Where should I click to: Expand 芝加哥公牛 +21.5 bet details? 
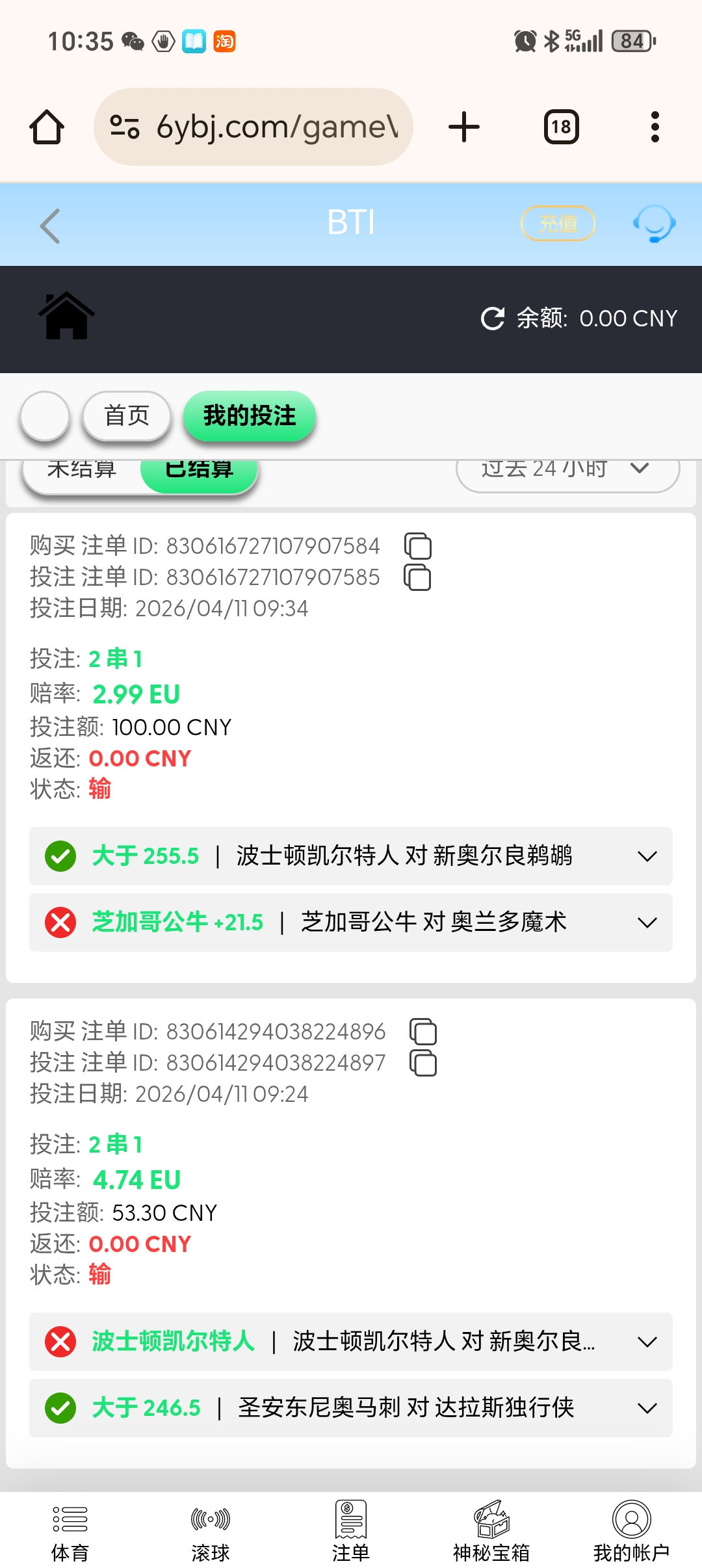[x=647, y=922]
